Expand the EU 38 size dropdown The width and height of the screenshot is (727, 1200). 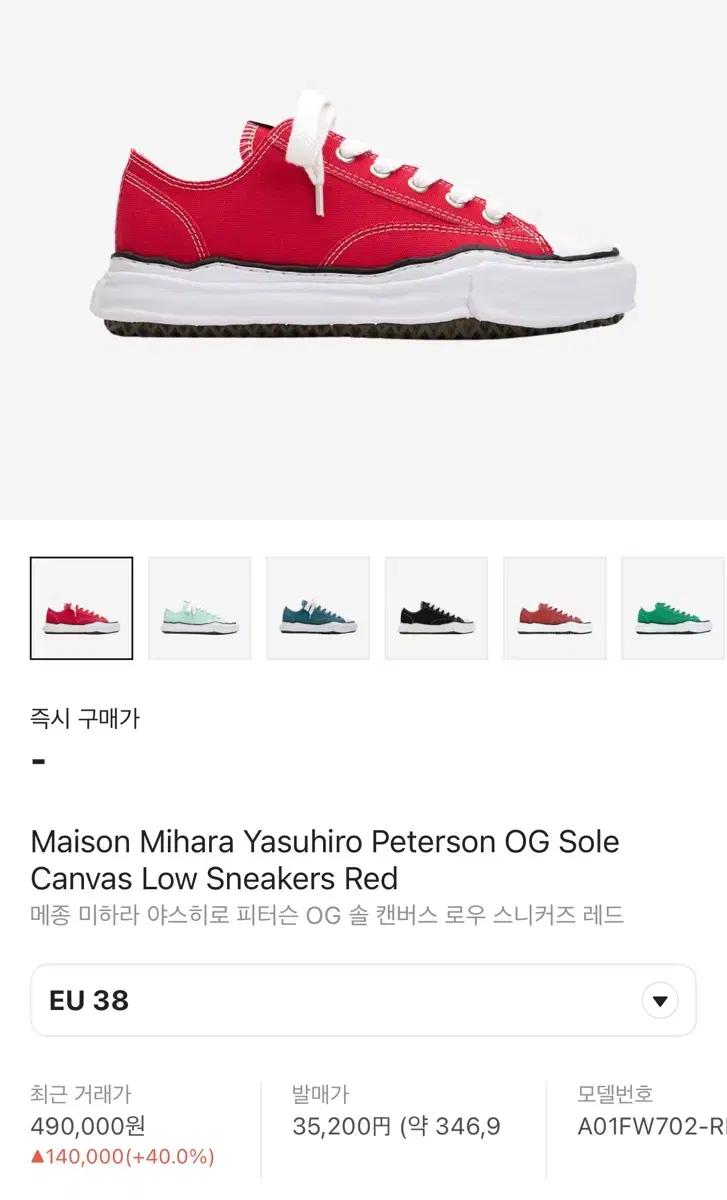coord(660,1000)
